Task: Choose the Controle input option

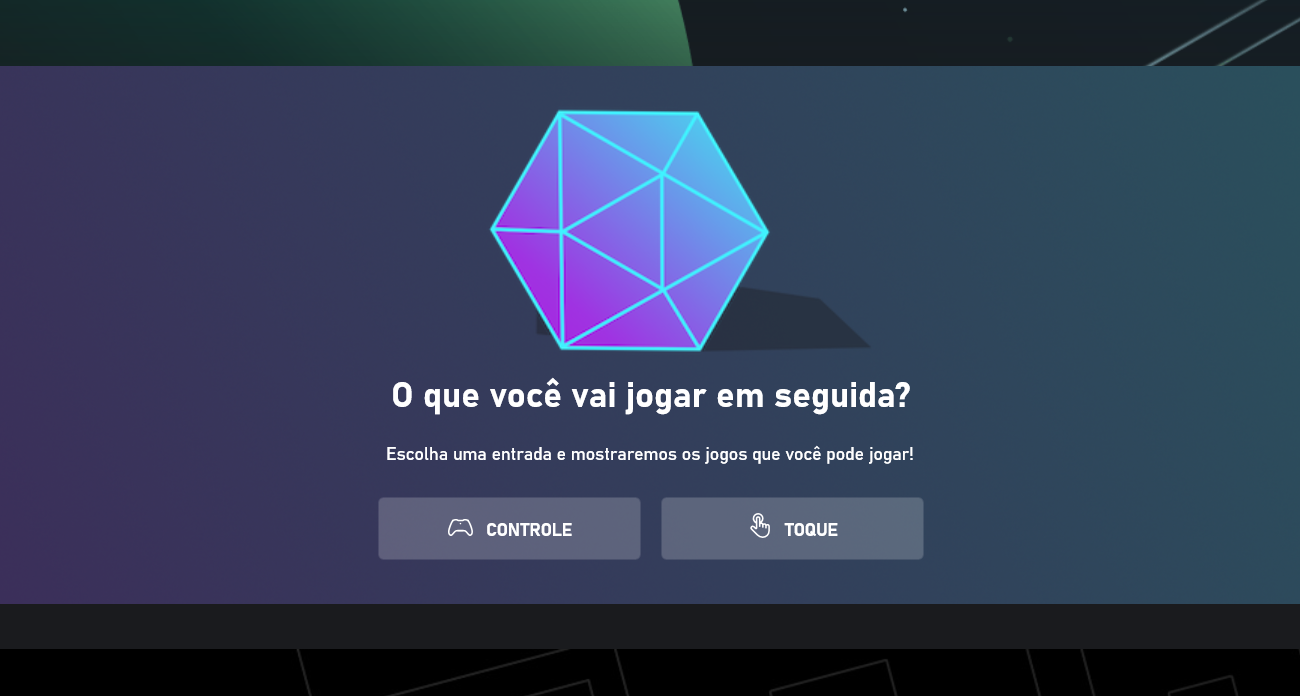Action: (x=509, y=529)
